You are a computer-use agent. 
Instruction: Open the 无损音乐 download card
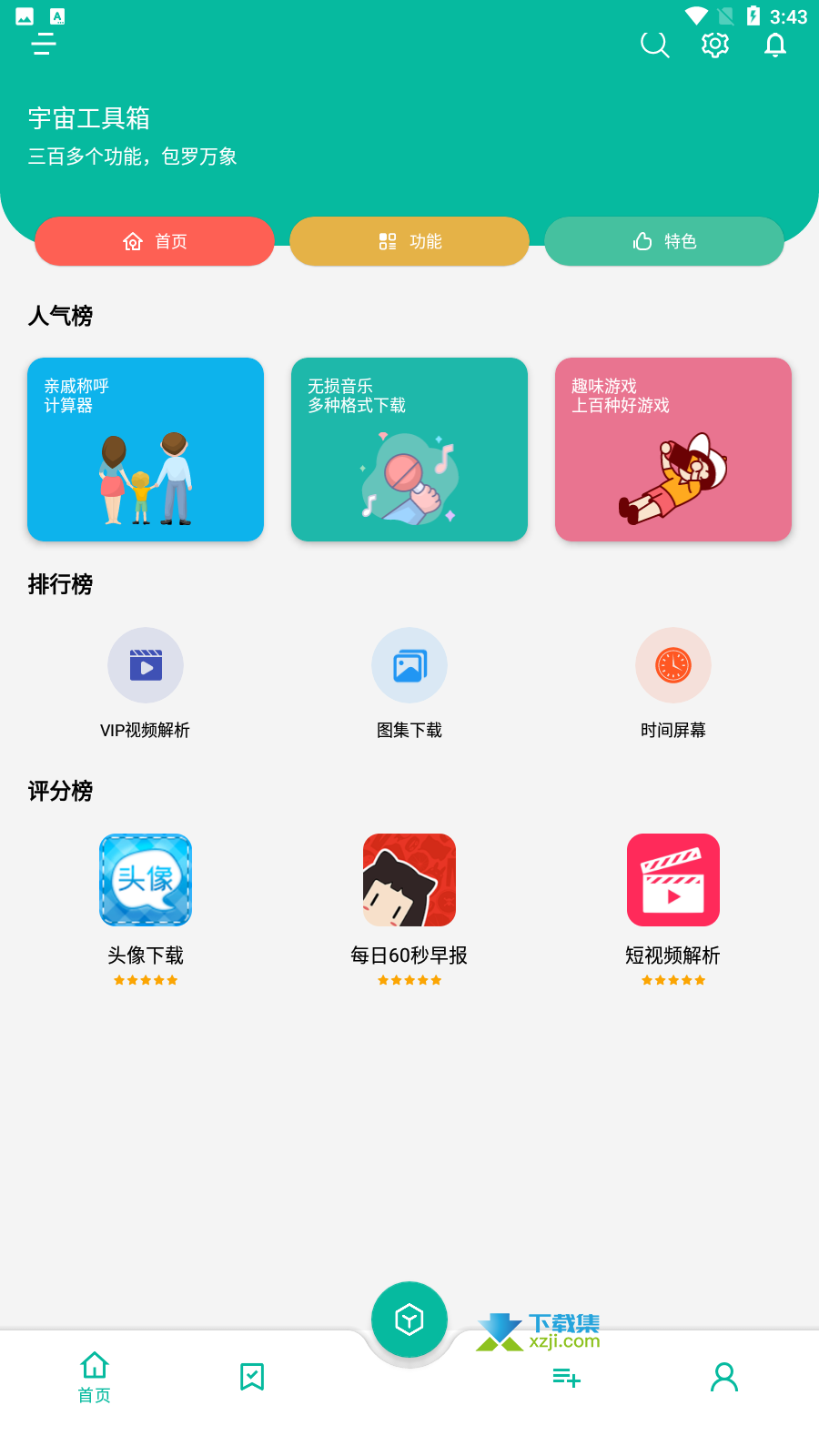pyautogui.click(x=409, y=450)
